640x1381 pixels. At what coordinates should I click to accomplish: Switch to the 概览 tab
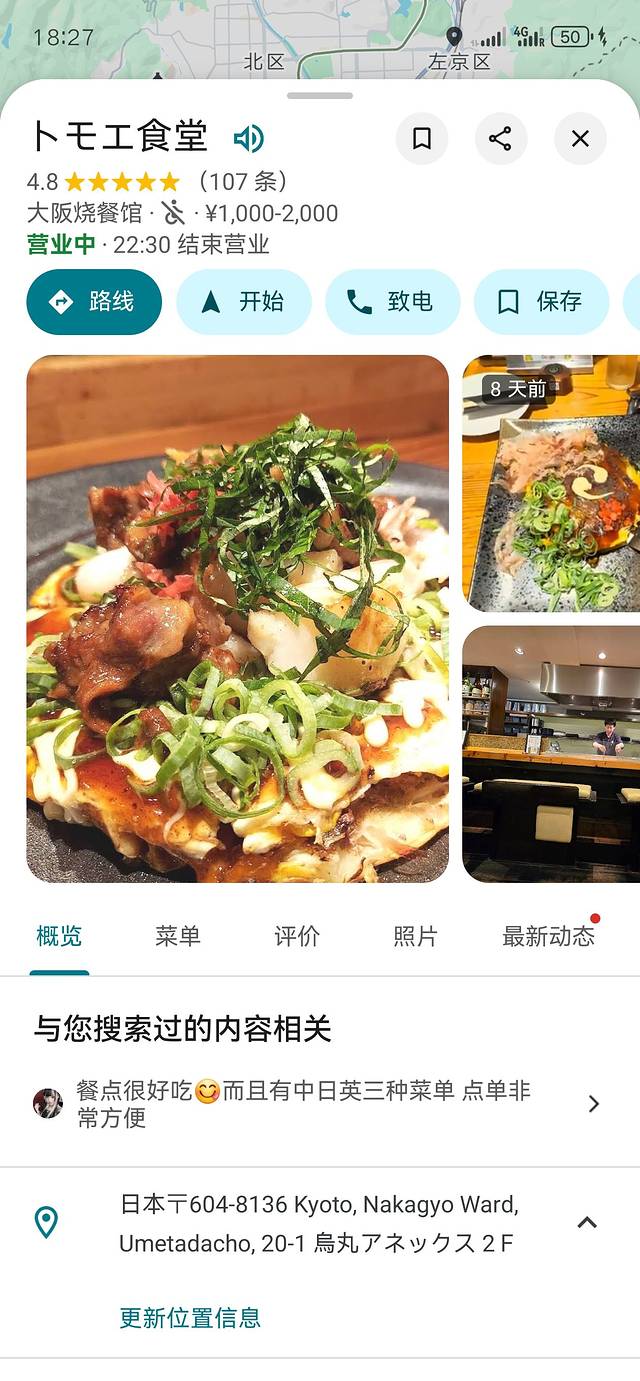(x=59, y=936)
